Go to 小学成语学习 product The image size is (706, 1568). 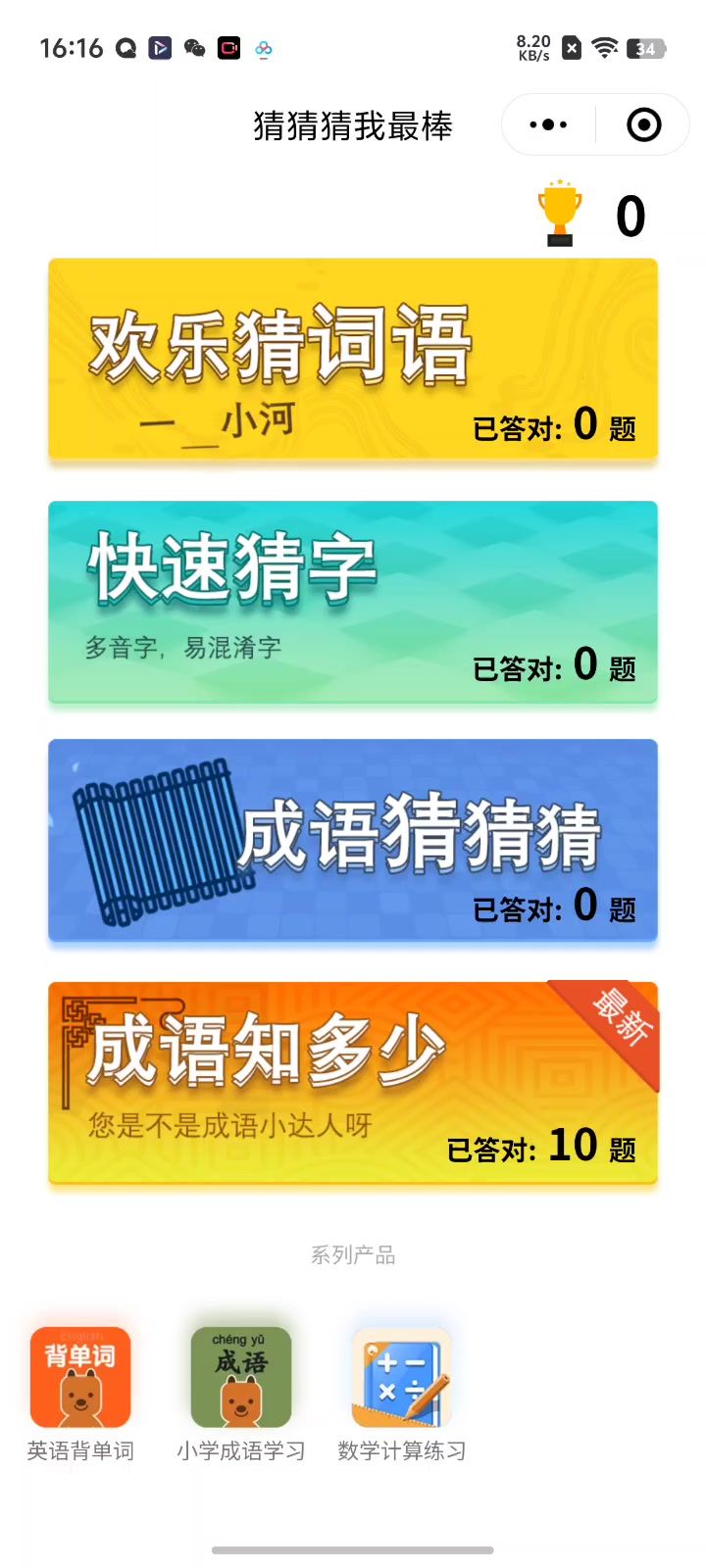241,1378
